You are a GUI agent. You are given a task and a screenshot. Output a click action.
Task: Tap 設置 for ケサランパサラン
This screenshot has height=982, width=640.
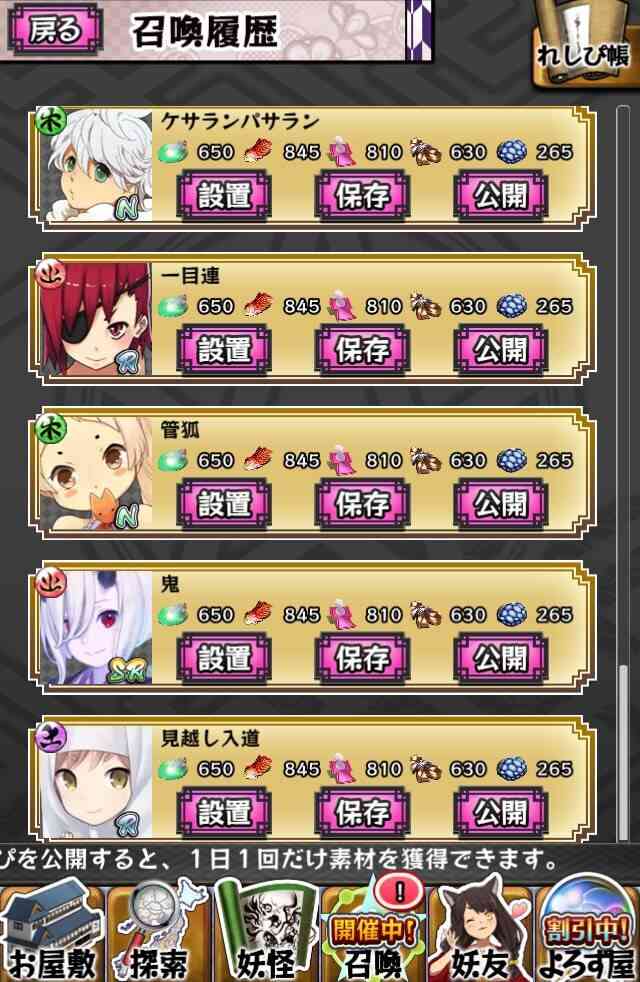point(224,195)
